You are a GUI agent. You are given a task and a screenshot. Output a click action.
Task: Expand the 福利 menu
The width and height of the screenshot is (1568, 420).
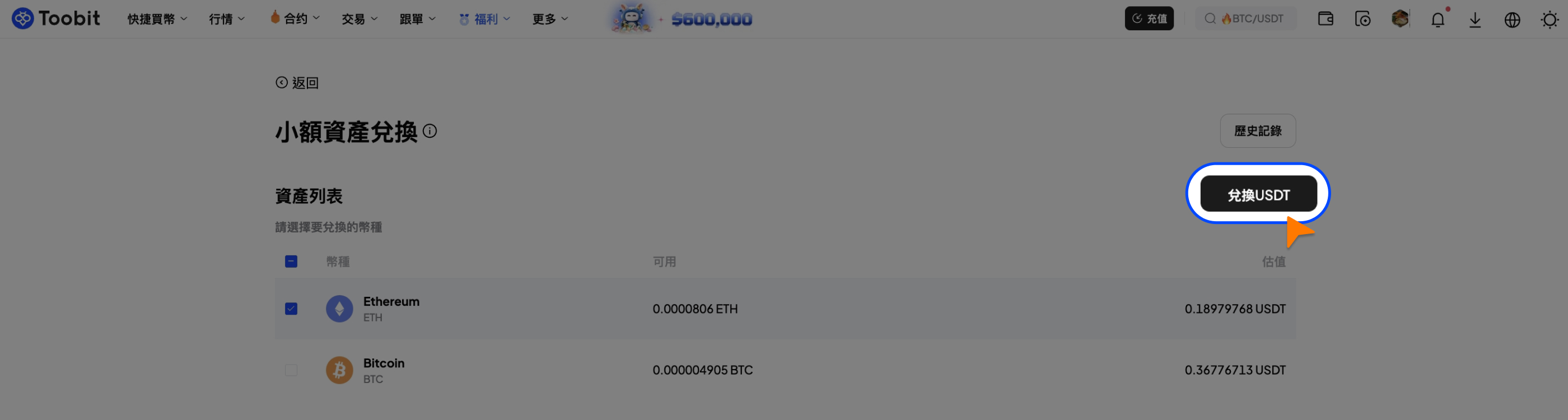(484, 19)
